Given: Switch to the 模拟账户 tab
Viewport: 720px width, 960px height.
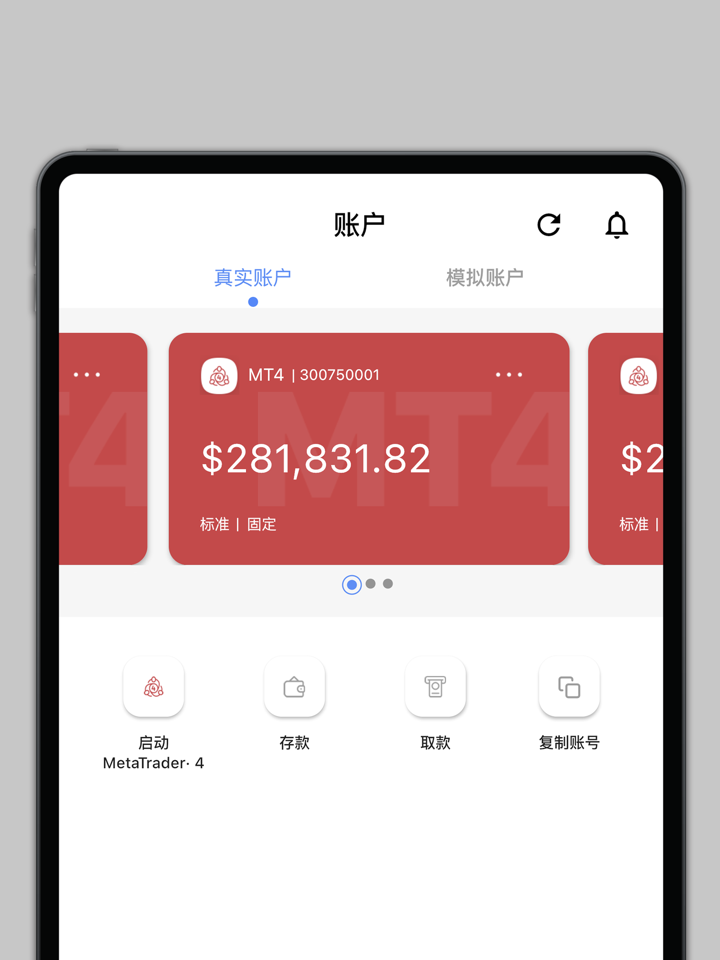Looking at the screenshot, I should tap(485, 278).
